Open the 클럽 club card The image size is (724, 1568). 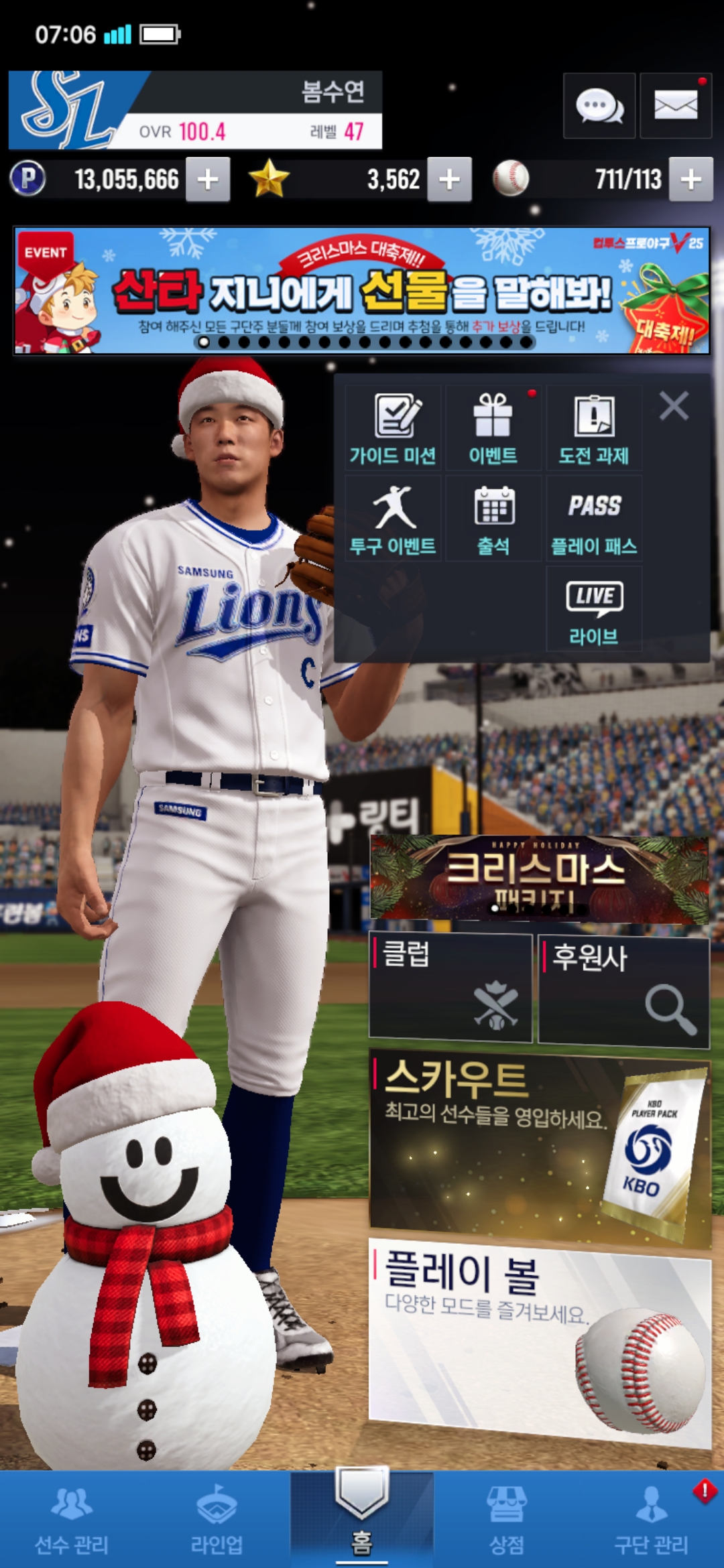tap(450, 988)
